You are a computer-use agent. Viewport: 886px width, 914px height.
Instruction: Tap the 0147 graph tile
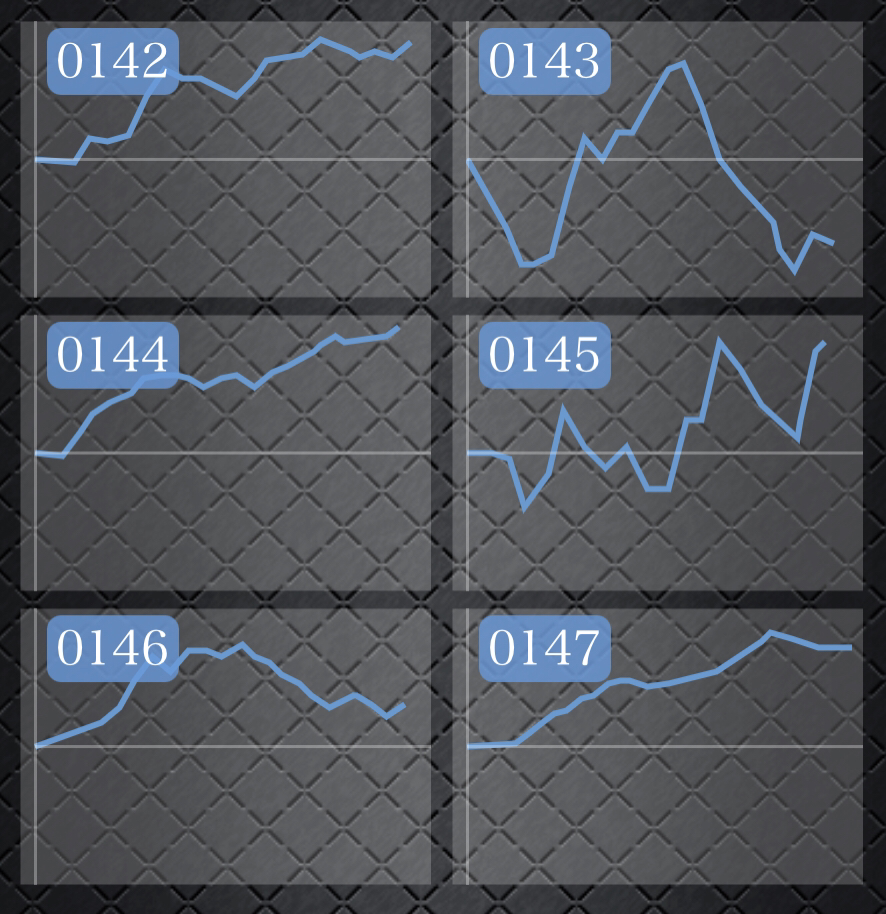click(x=658, y=746)
